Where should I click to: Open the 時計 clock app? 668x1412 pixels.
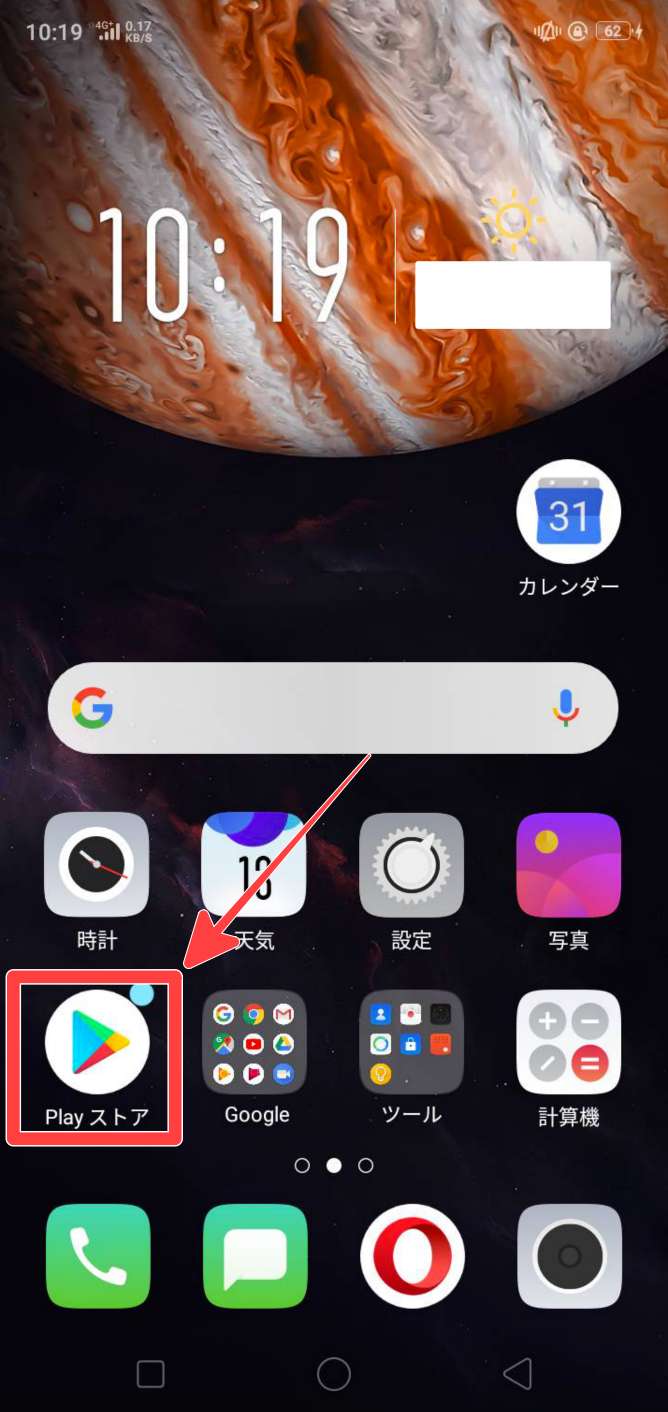click(x=97, y=865)
